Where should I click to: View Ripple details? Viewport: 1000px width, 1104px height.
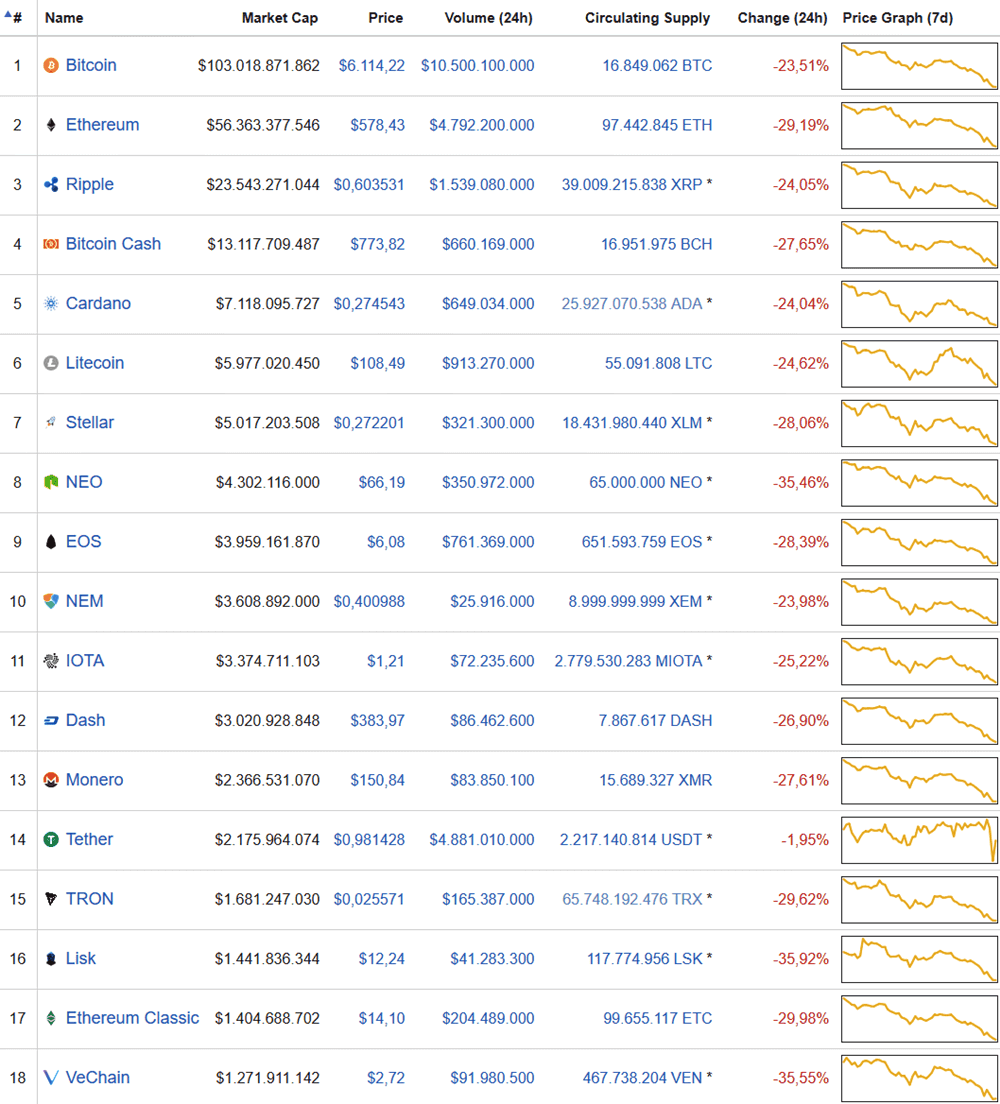pos(89,185)
